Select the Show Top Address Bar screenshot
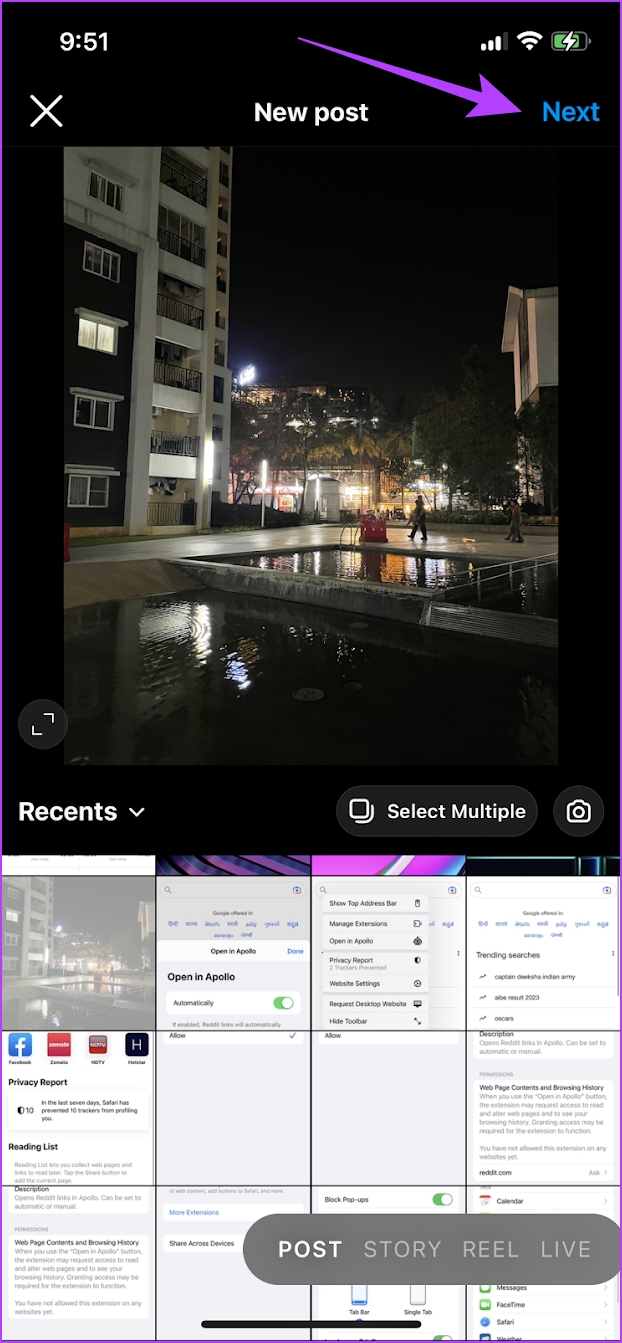The width and height of the screenshot is (622, 1343). click(x=388, y=950)
